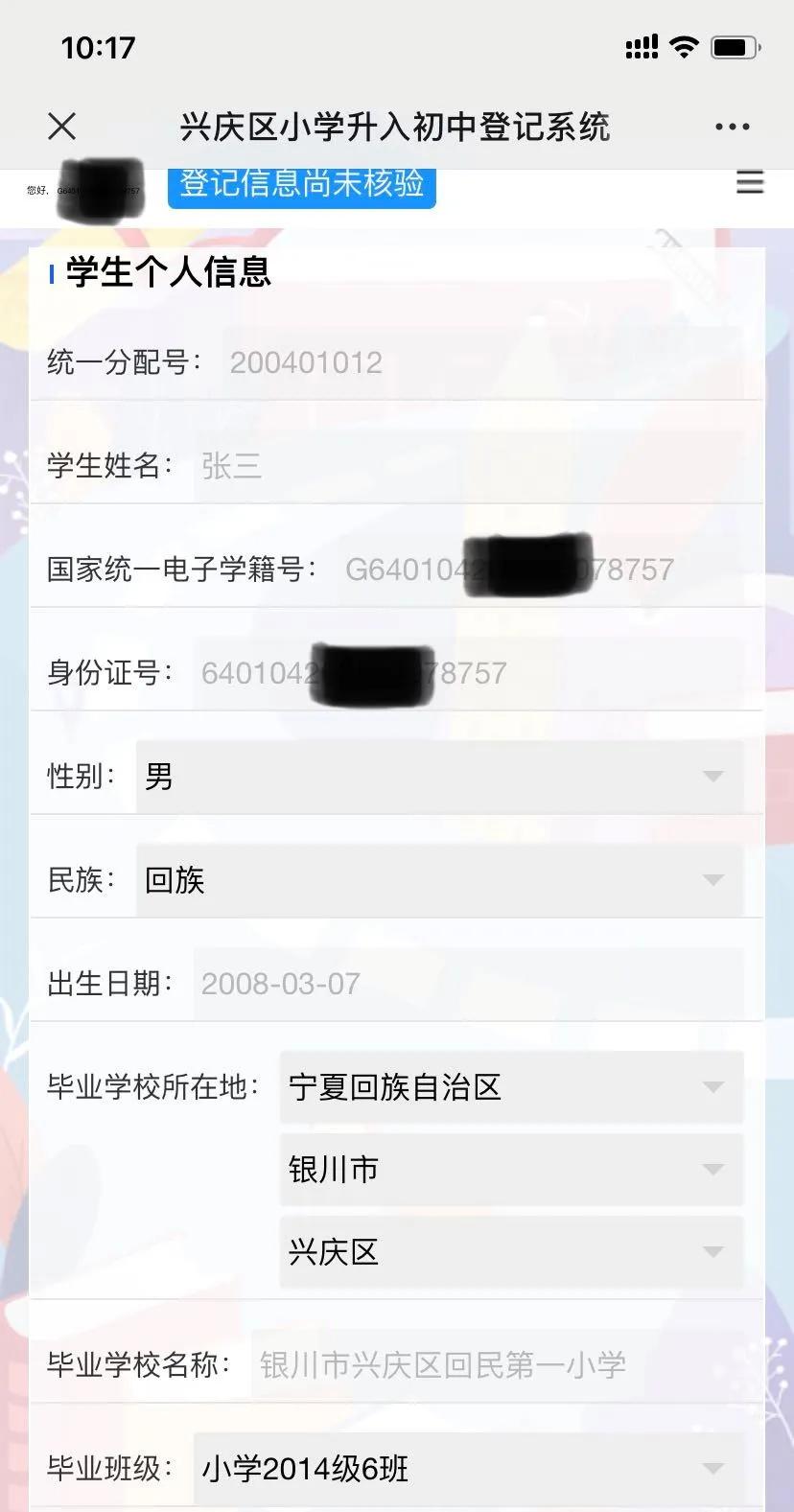Open the hamburger menu

pyautogui.click(x=749, y=182)
